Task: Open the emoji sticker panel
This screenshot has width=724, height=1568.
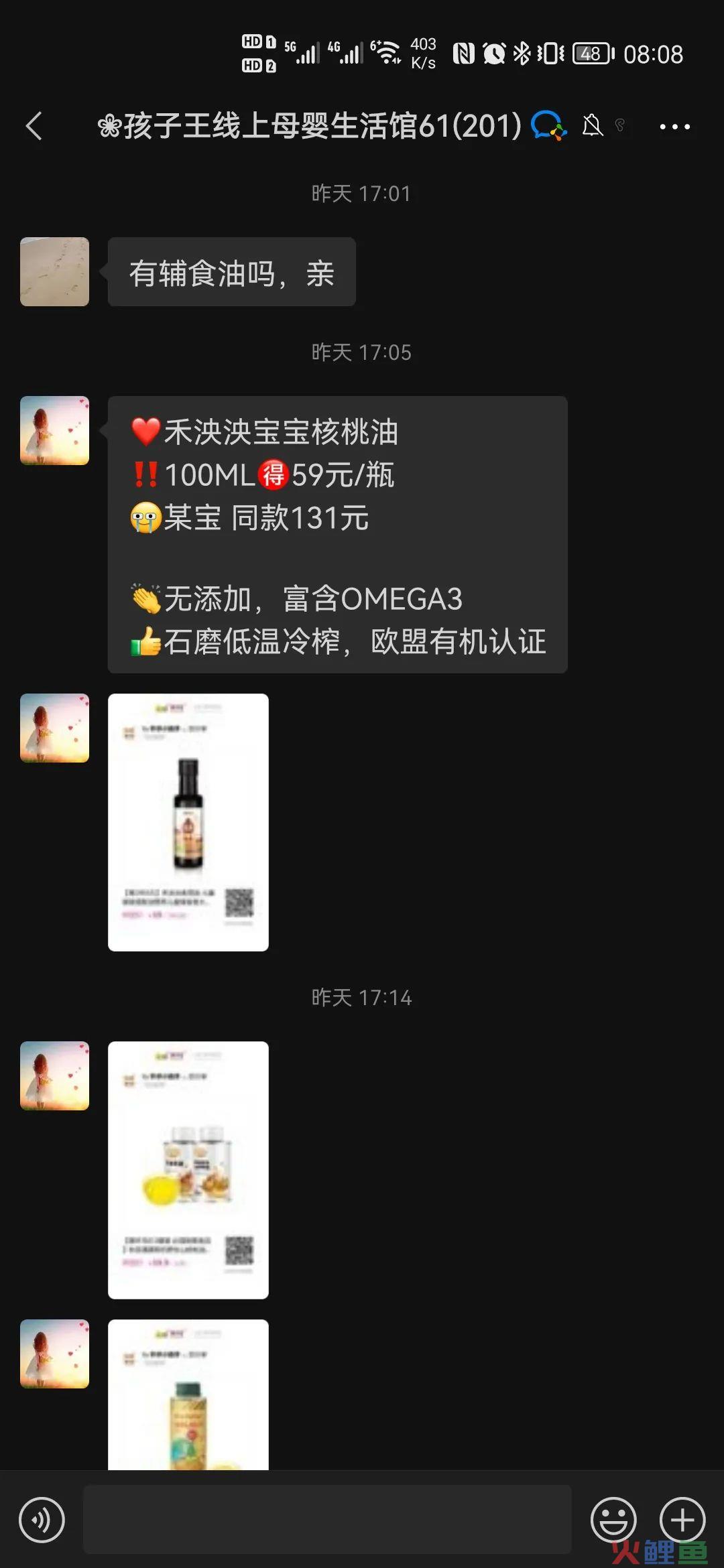Action: tap(613, 1520)
